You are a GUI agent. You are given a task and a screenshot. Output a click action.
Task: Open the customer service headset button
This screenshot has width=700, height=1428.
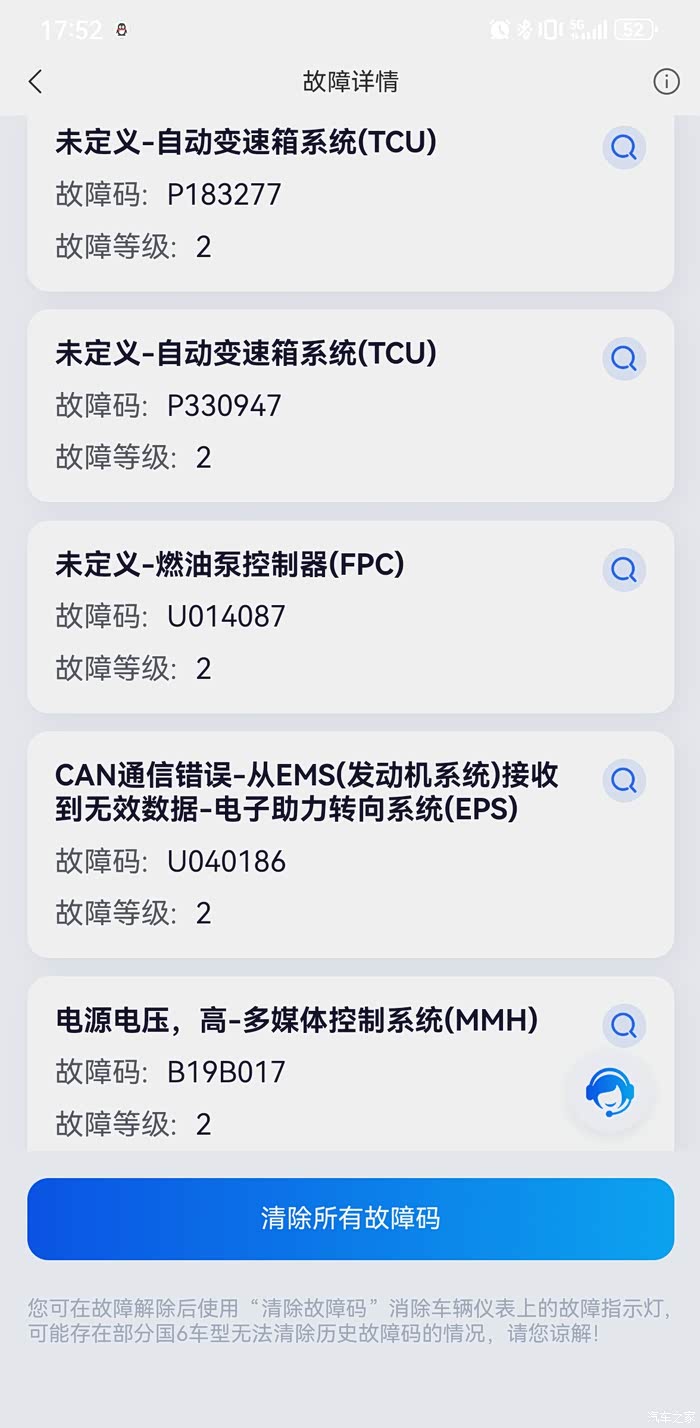(x=610, y=1092)
